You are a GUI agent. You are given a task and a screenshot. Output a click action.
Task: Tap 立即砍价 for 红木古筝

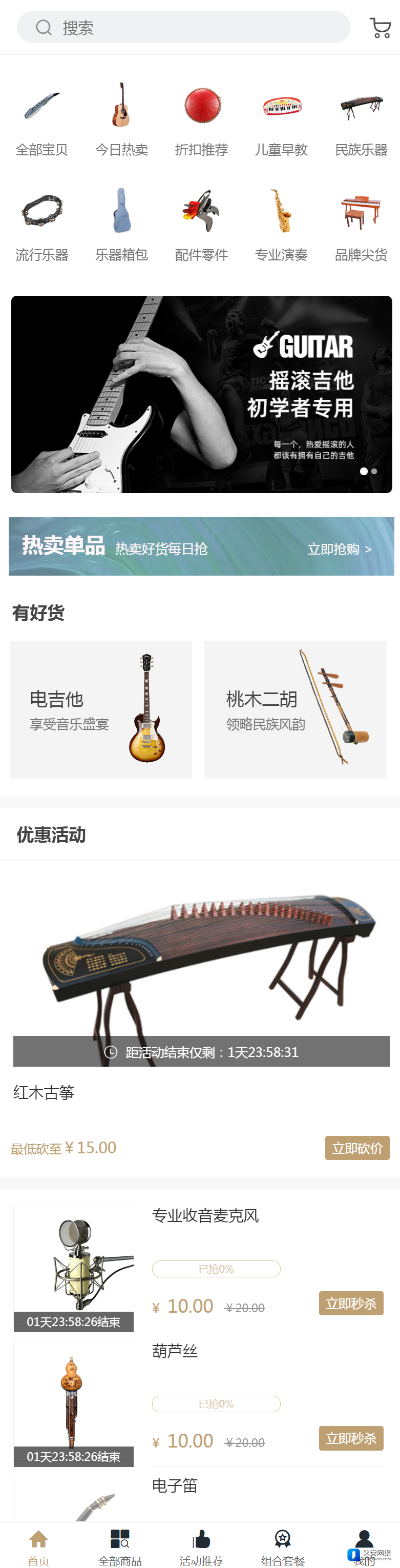point(357,1147)
